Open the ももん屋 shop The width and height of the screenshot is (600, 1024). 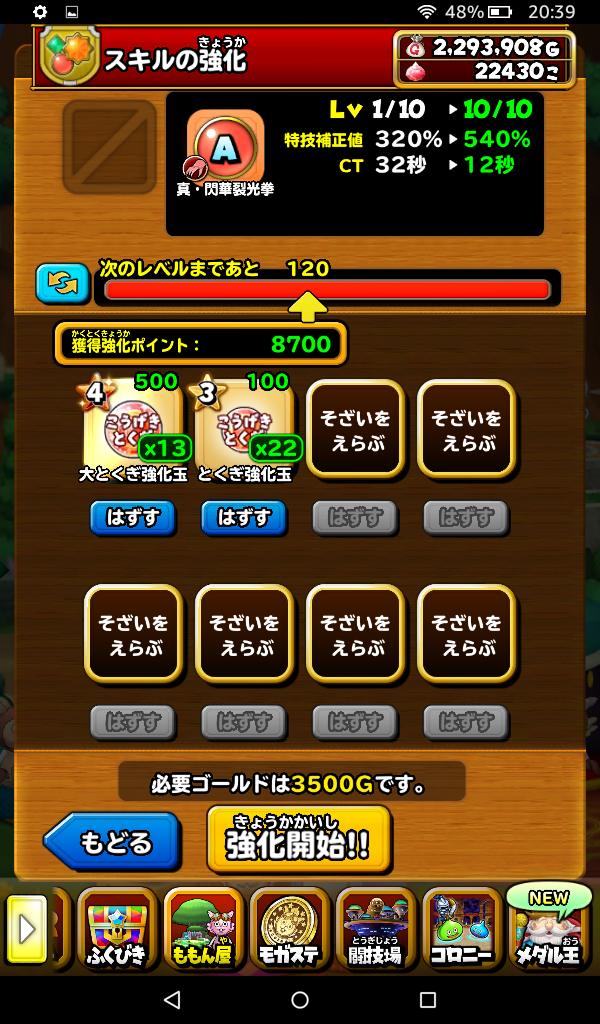[x=203, y=928]
